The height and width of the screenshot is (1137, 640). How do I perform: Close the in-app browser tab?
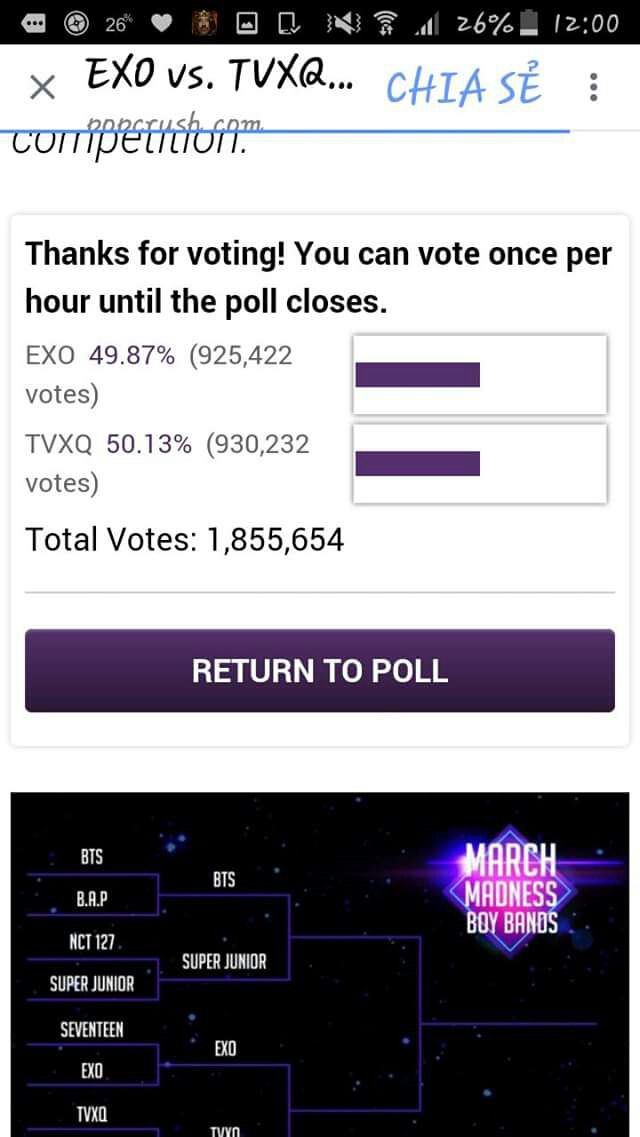[x=43, y=88]
